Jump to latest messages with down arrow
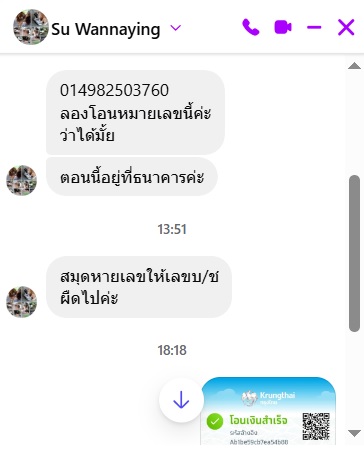 click(x=181, y=400)
